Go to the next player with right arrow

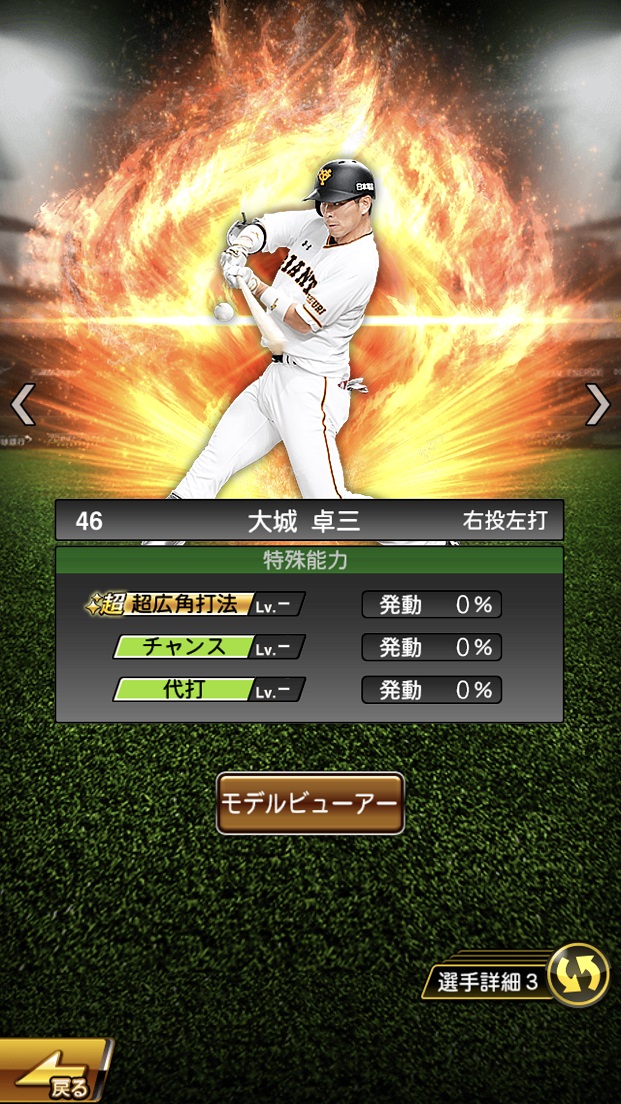click(x=597, y=404)
